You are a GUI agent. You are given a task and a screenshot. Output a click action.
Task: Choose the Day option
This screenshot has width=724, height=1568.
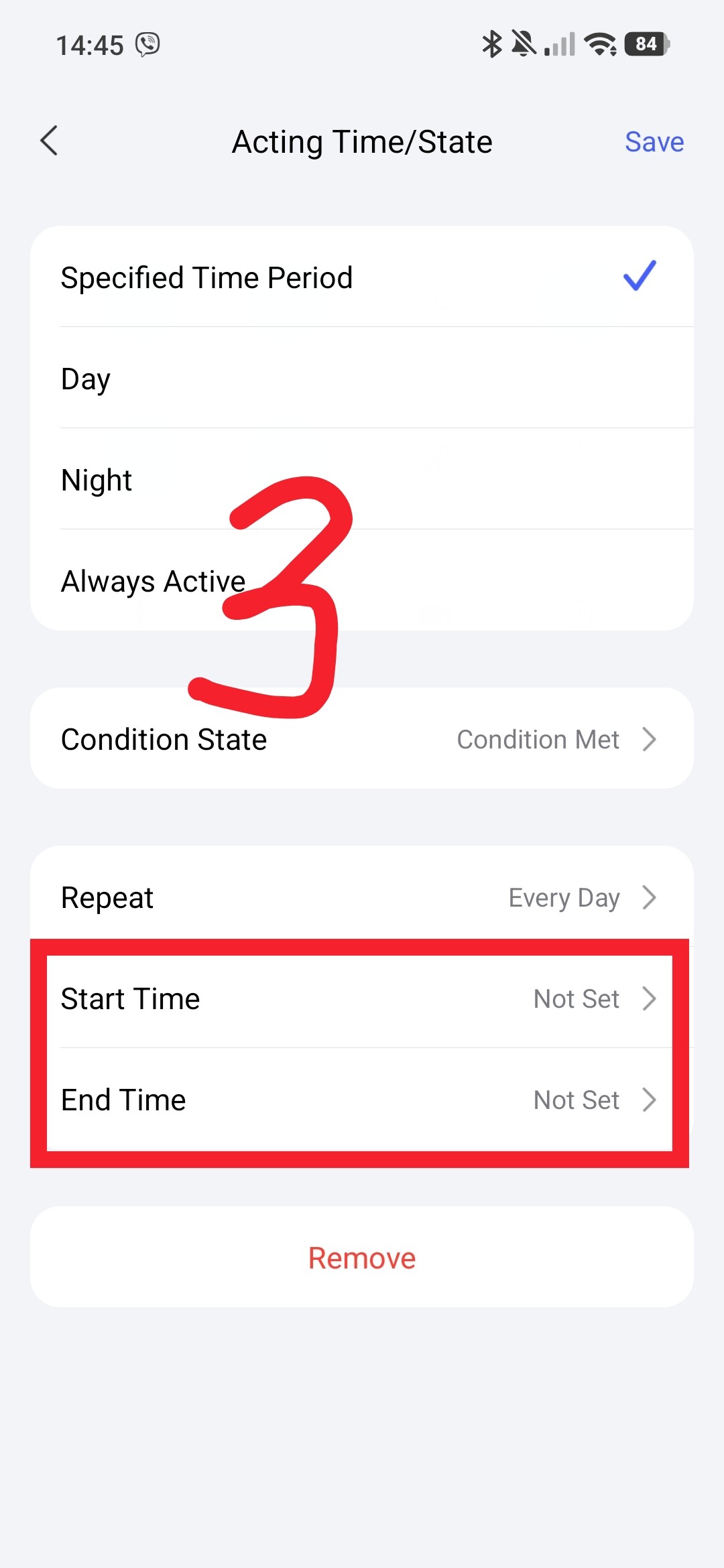pyautogui.click(x=362, y=378)
